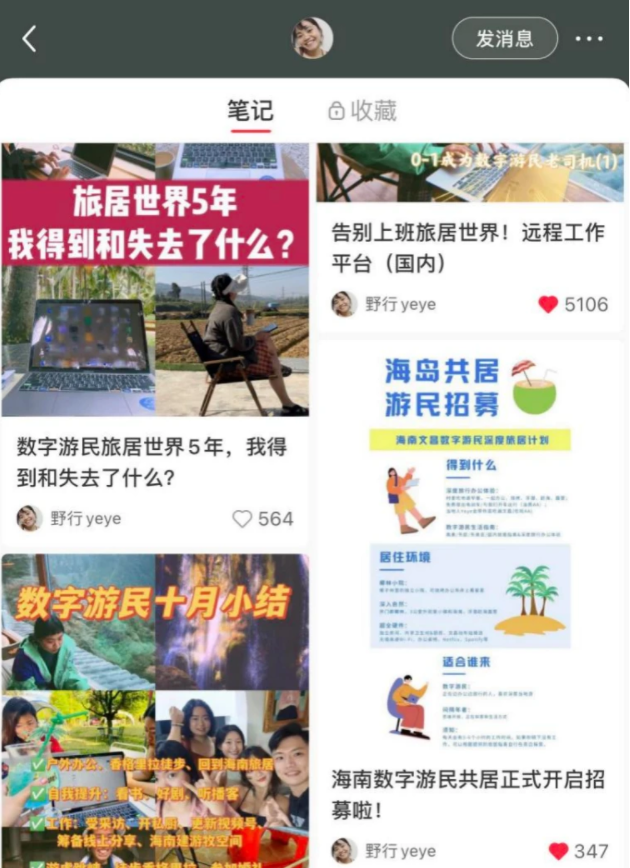This screenshot has height=868, width=630.
Task: Go back using the top-left arrow
Action: click(29, 39)
